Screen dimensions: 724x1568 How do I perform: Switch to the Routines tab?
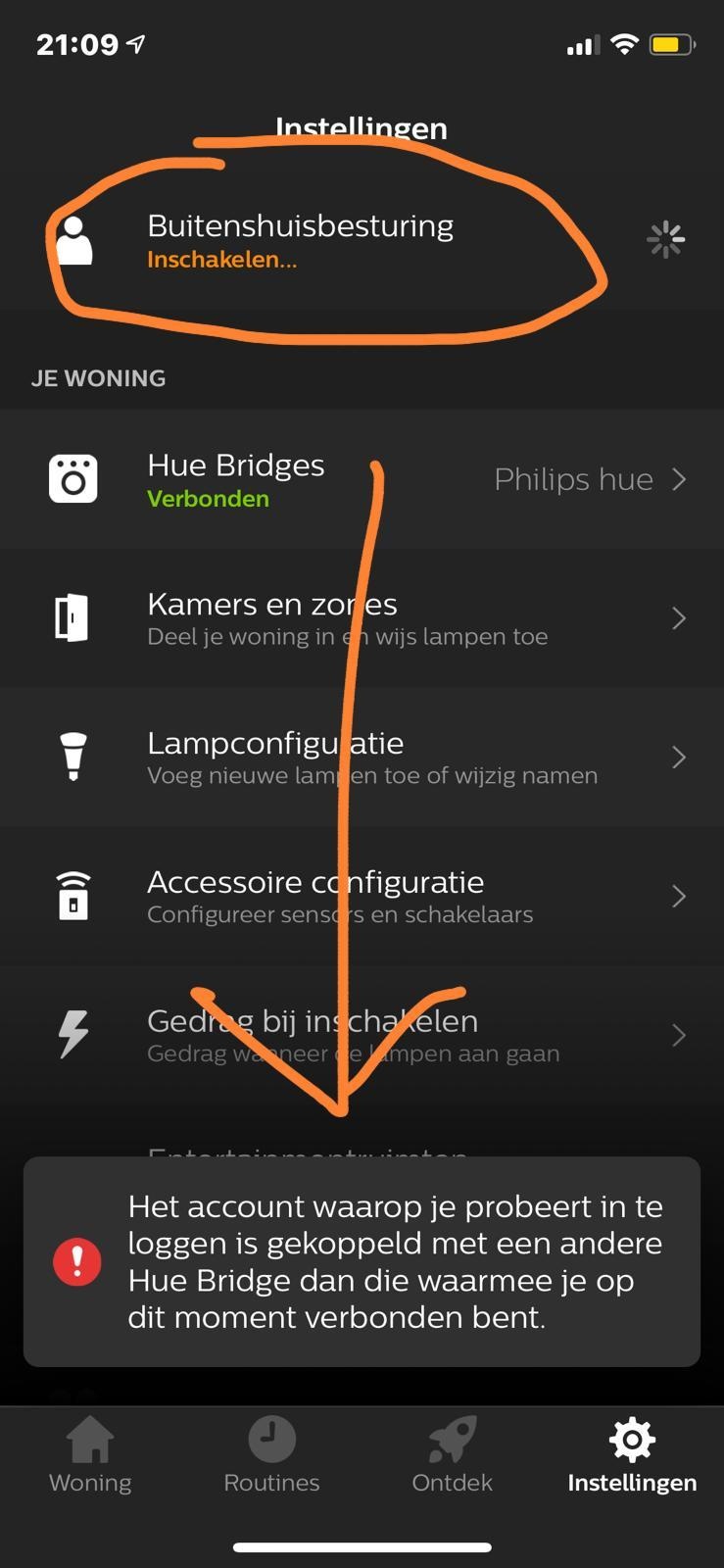[x=271, y=1455]
